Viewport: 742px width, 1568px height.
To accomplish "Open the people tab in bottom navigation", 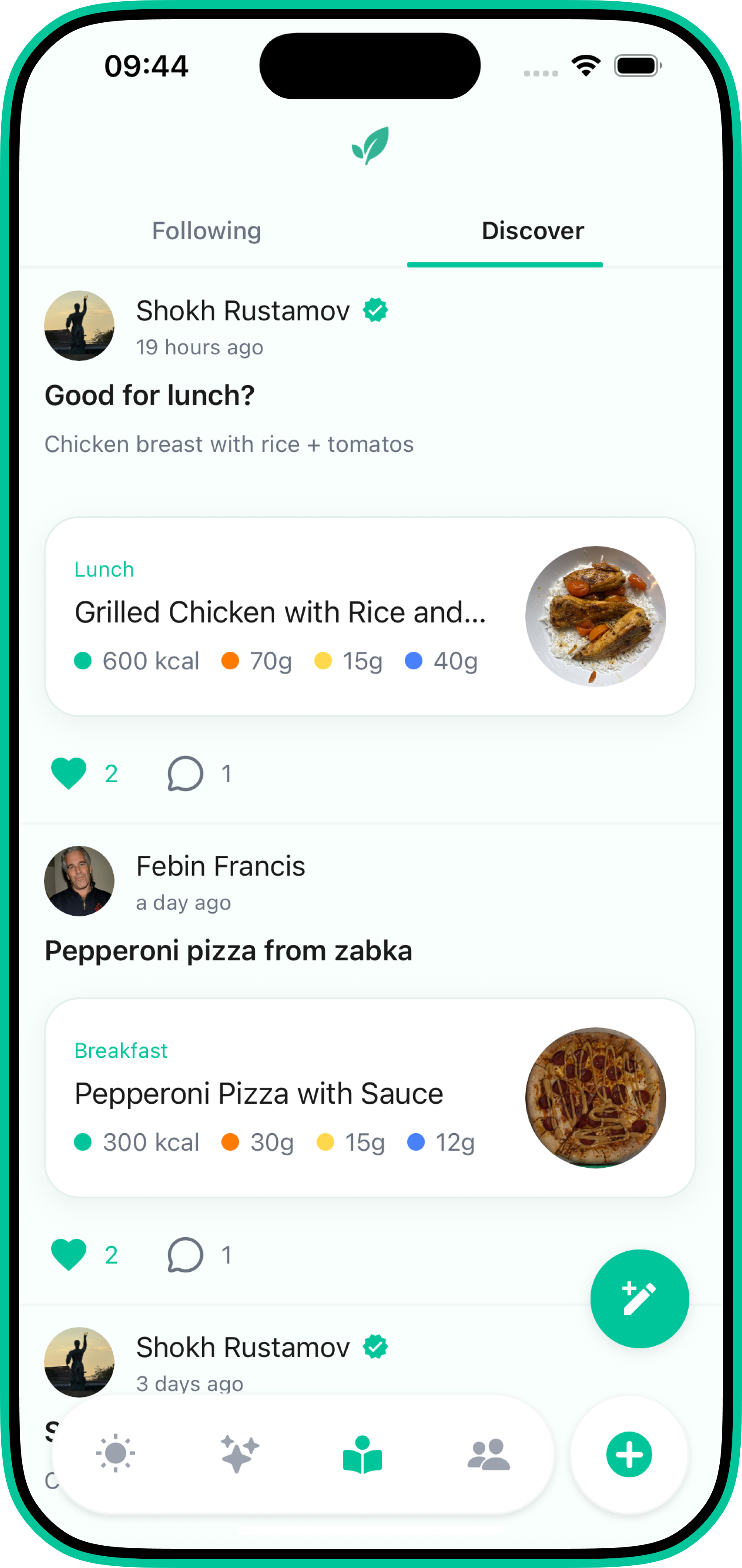I will (x=488, y=1454).
